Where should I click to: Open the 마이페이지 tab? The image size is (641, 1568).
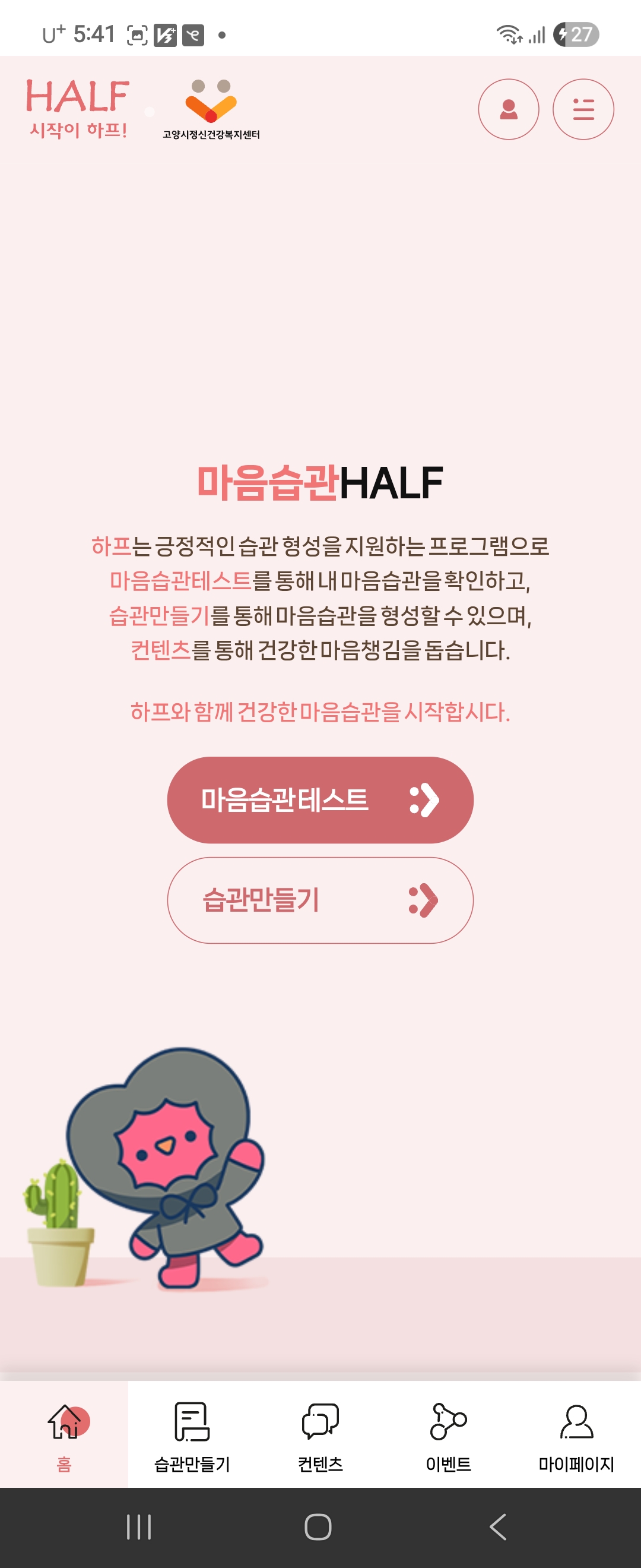coord(576,1435)
